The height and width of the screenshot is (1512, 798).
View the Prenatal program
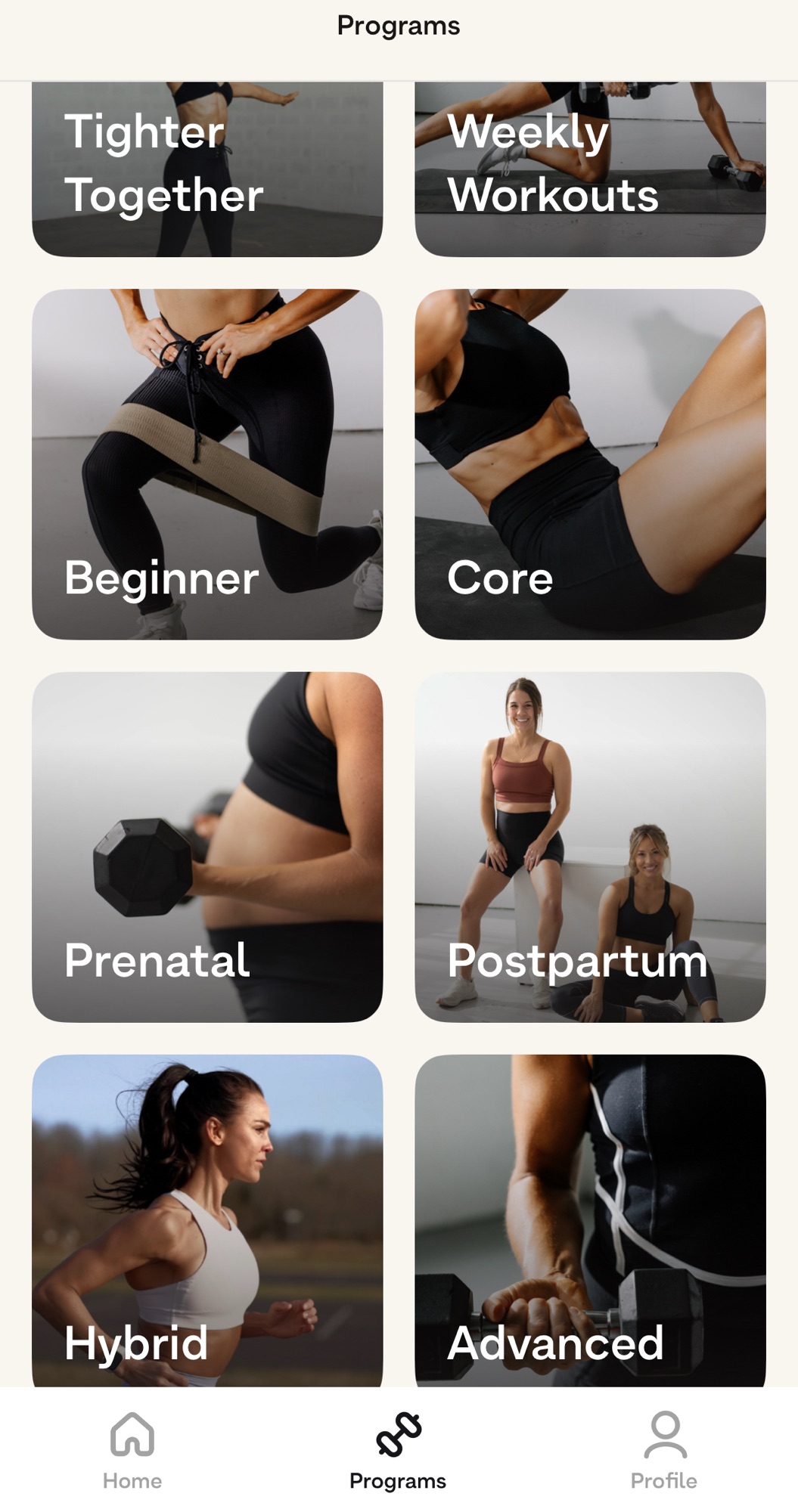[x=207, y=847]
